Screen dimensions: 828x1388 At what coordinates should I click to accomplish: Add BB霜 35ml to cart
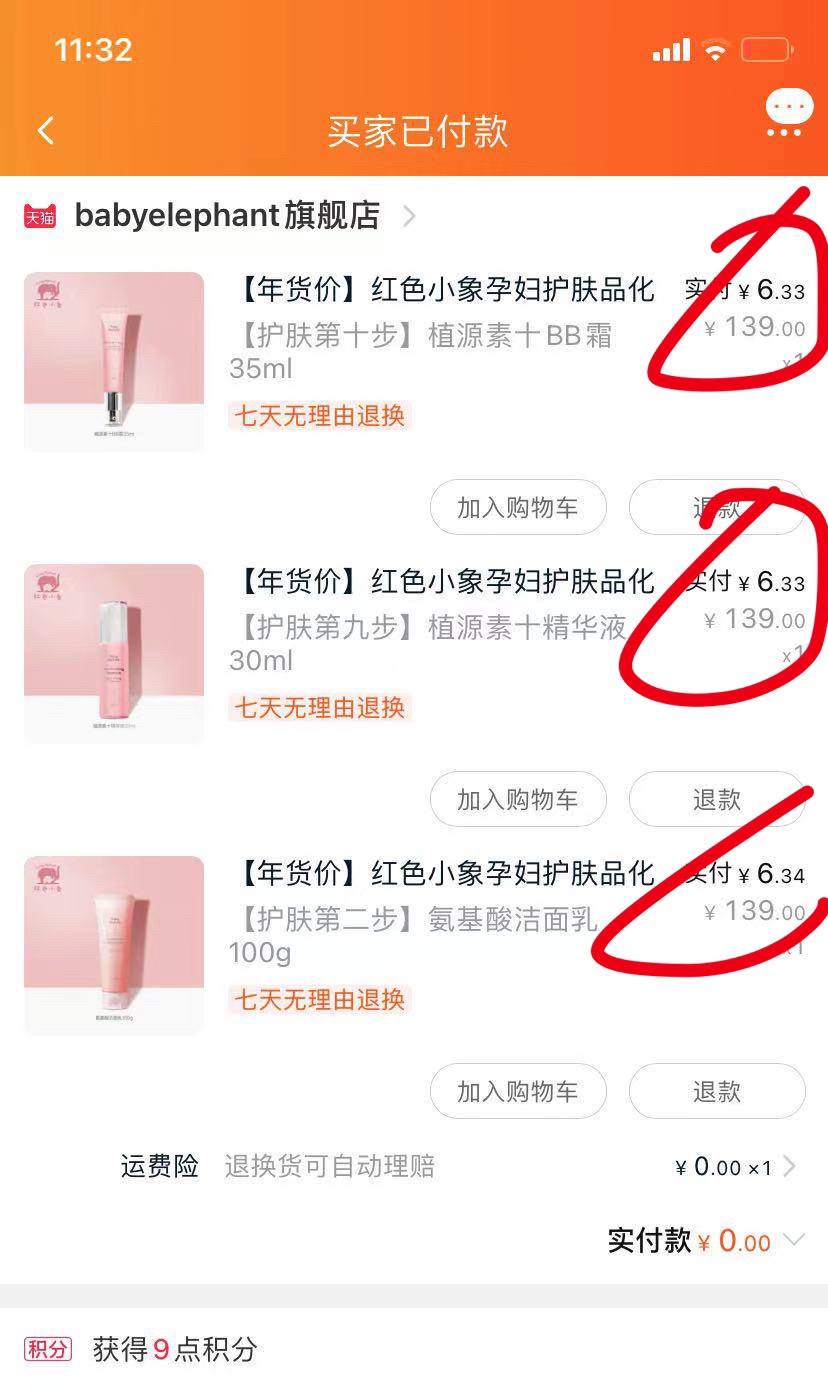(518, 508)
